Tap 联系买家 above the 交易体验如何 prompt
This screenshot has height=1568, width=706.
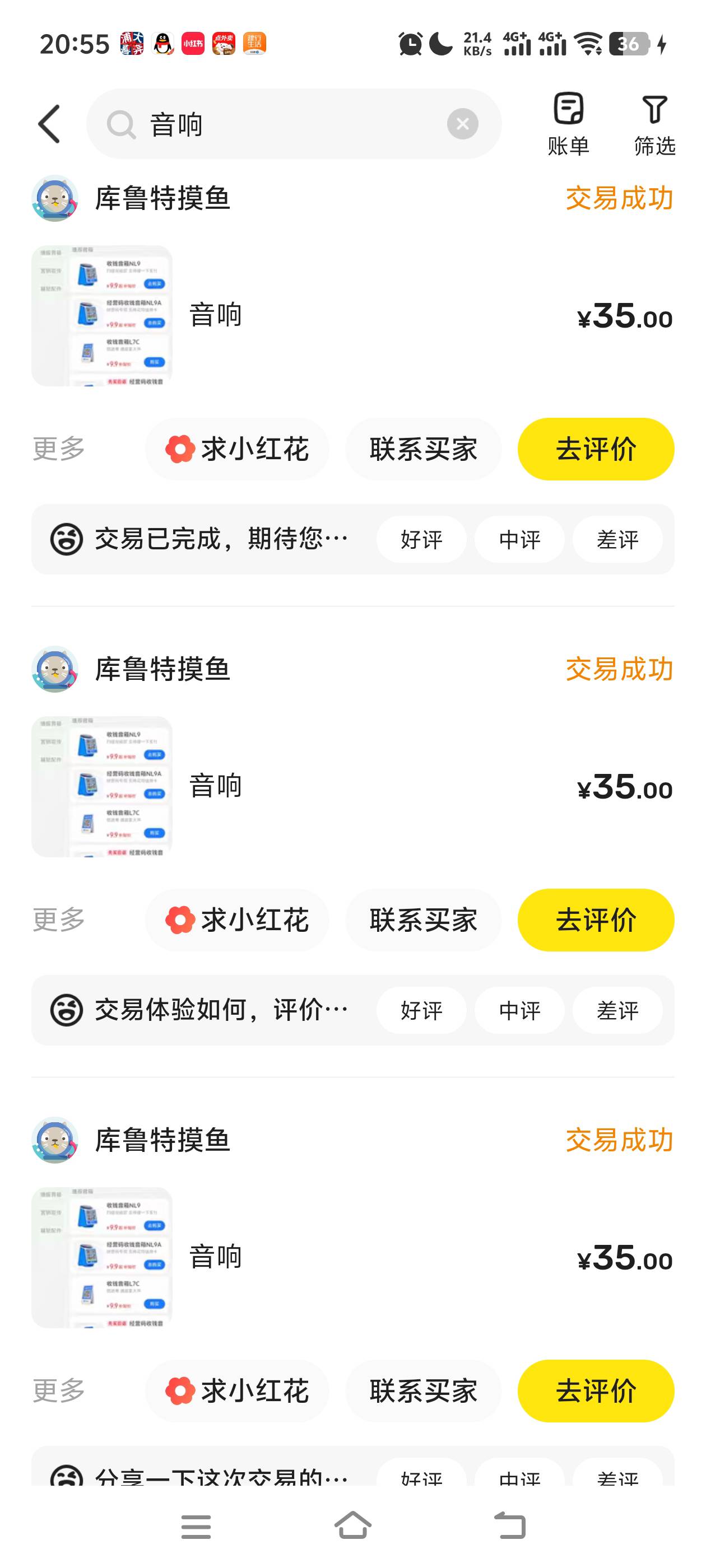424,920
